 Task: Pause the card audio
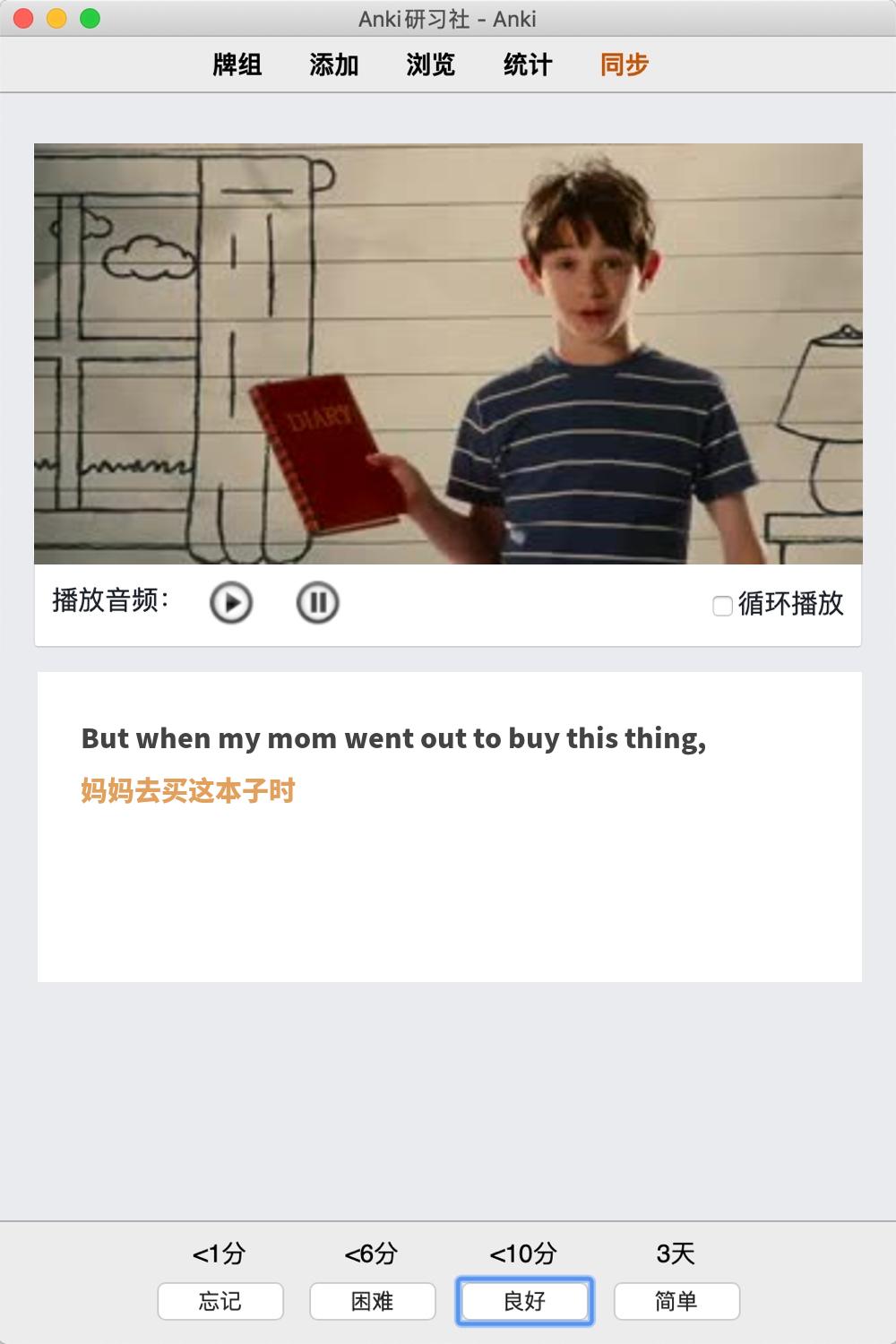click(x=317, y=603)
